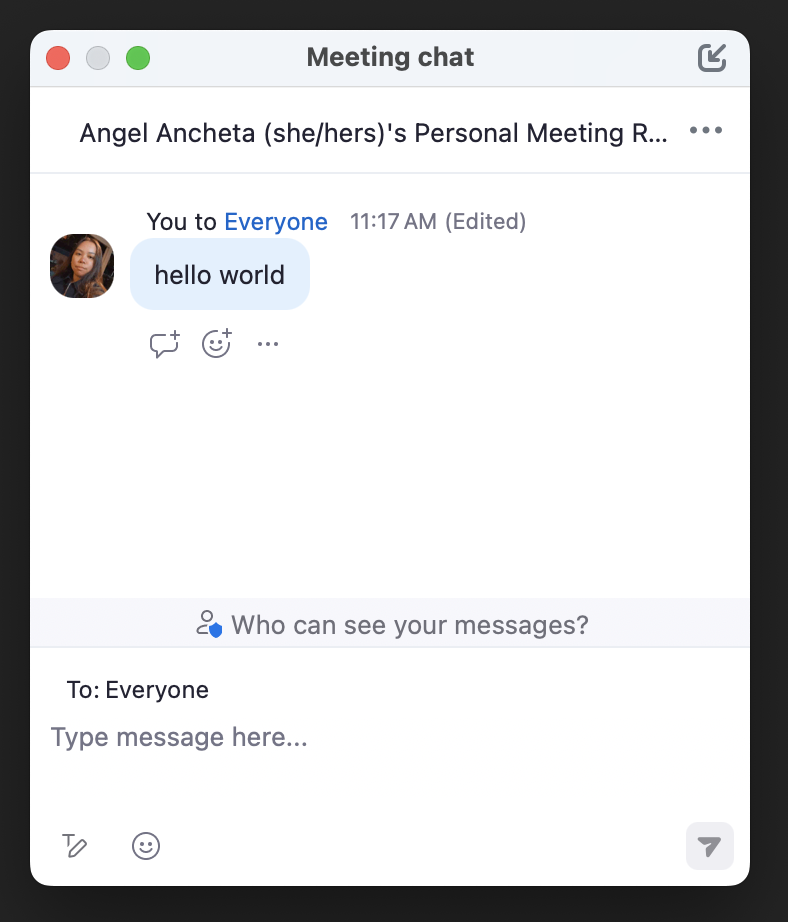Open message formatting options
This screenshot has width=788, height=922.
(x=76, y=846)
